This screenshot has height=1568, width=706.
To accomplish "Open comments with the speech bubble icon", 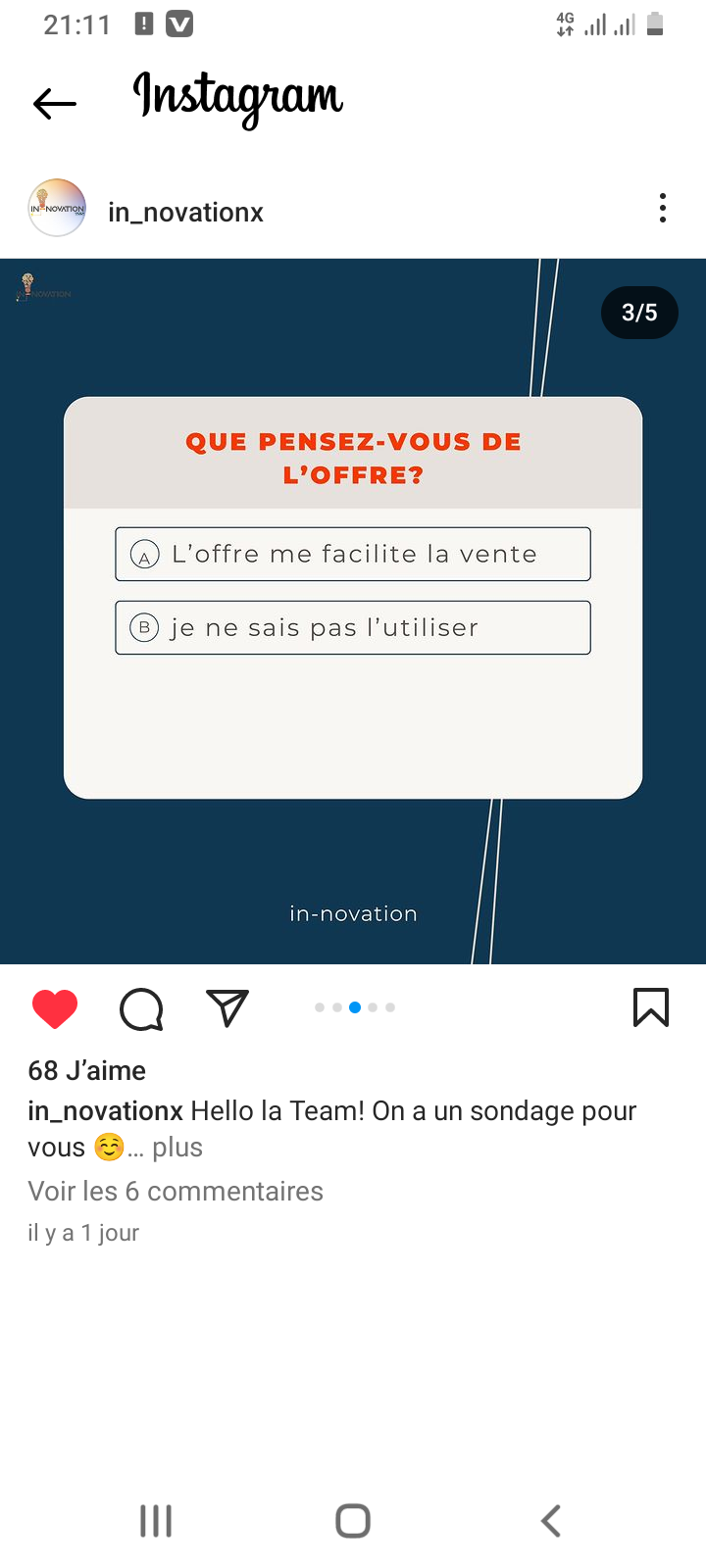I will [141, 1008].
